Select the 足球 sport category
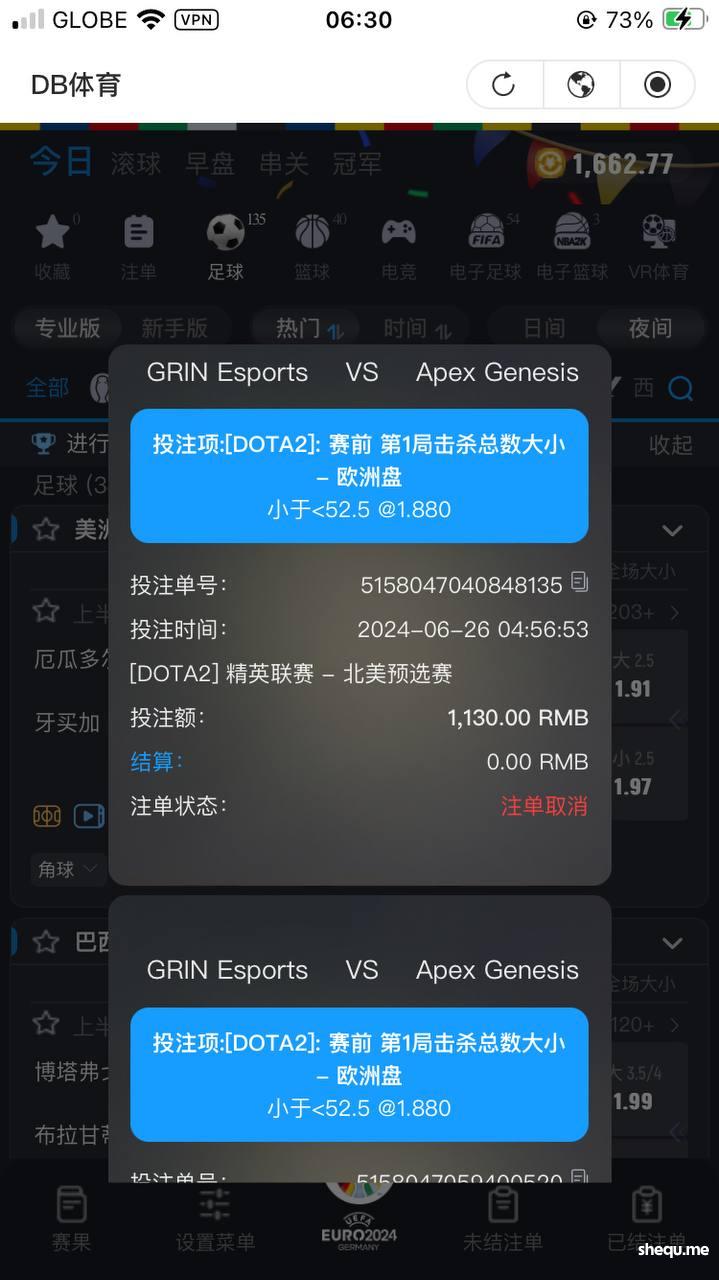This screenshot has height=1280, width=719. coord(226,246)
